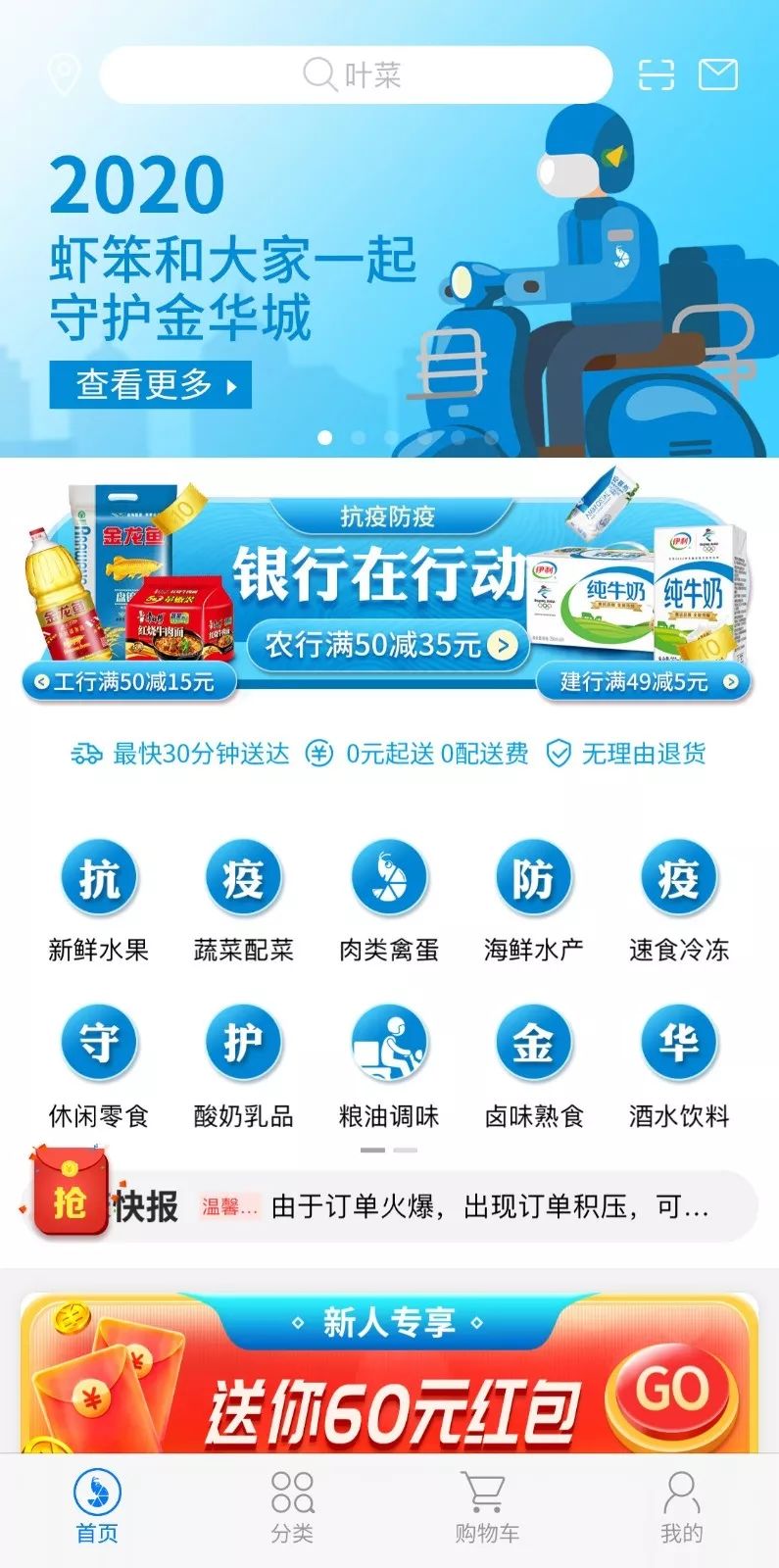Viewport: 779px width, 1568px height.
Task: Read the 快报 order backlog notice
Action: tap(489, 1206)
